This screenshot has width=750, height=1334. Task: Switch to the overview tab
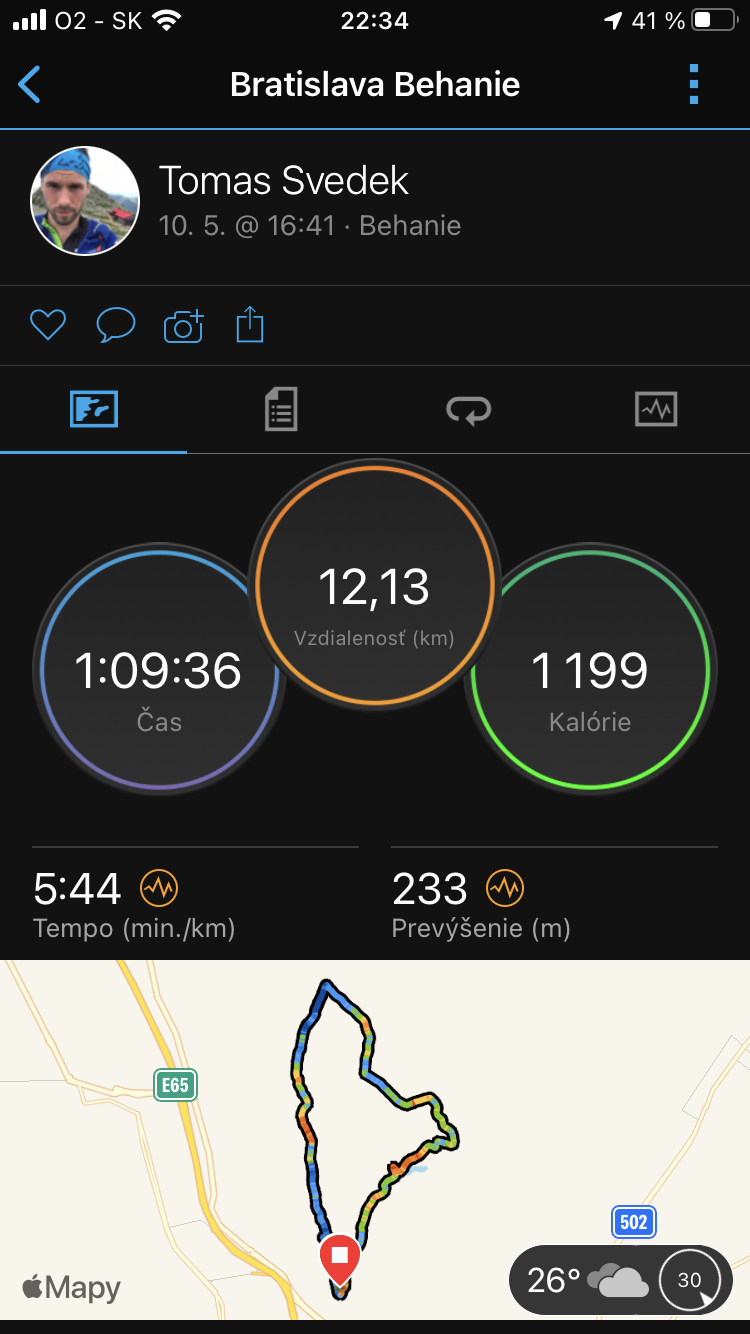coord(94,409)
